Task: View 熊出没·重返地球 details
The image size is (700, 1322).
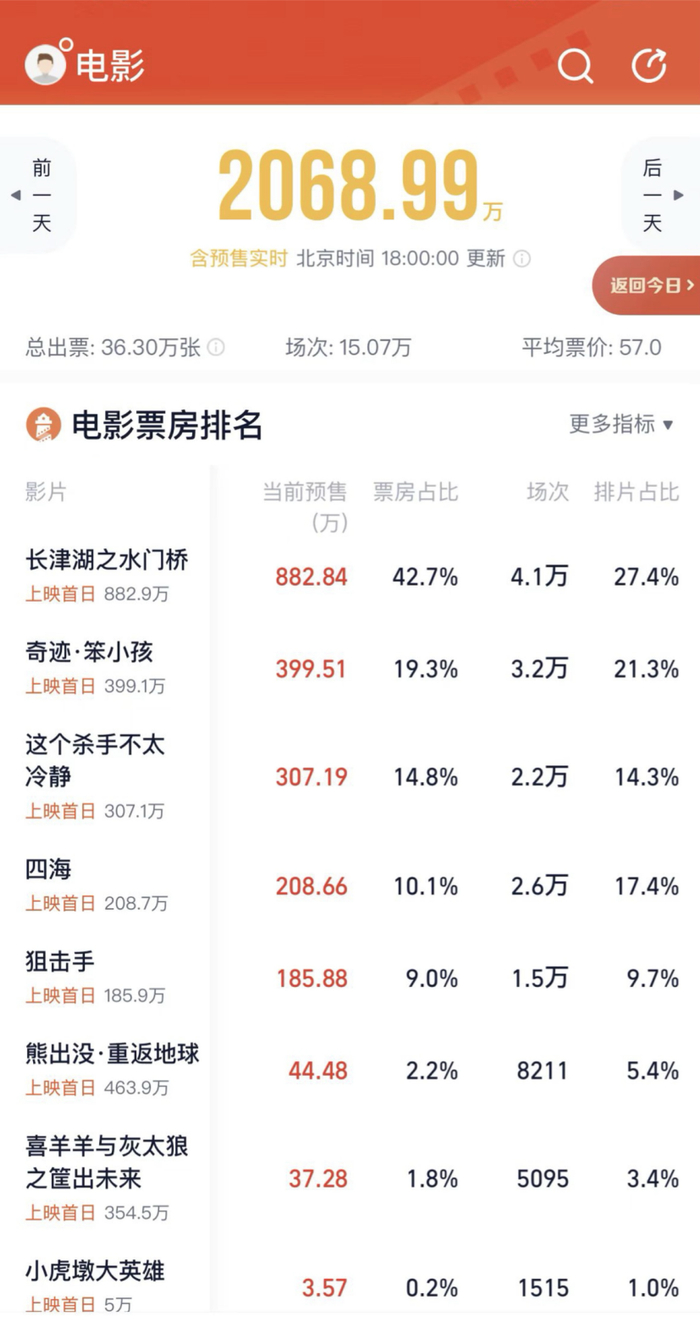Action: 112,1054
